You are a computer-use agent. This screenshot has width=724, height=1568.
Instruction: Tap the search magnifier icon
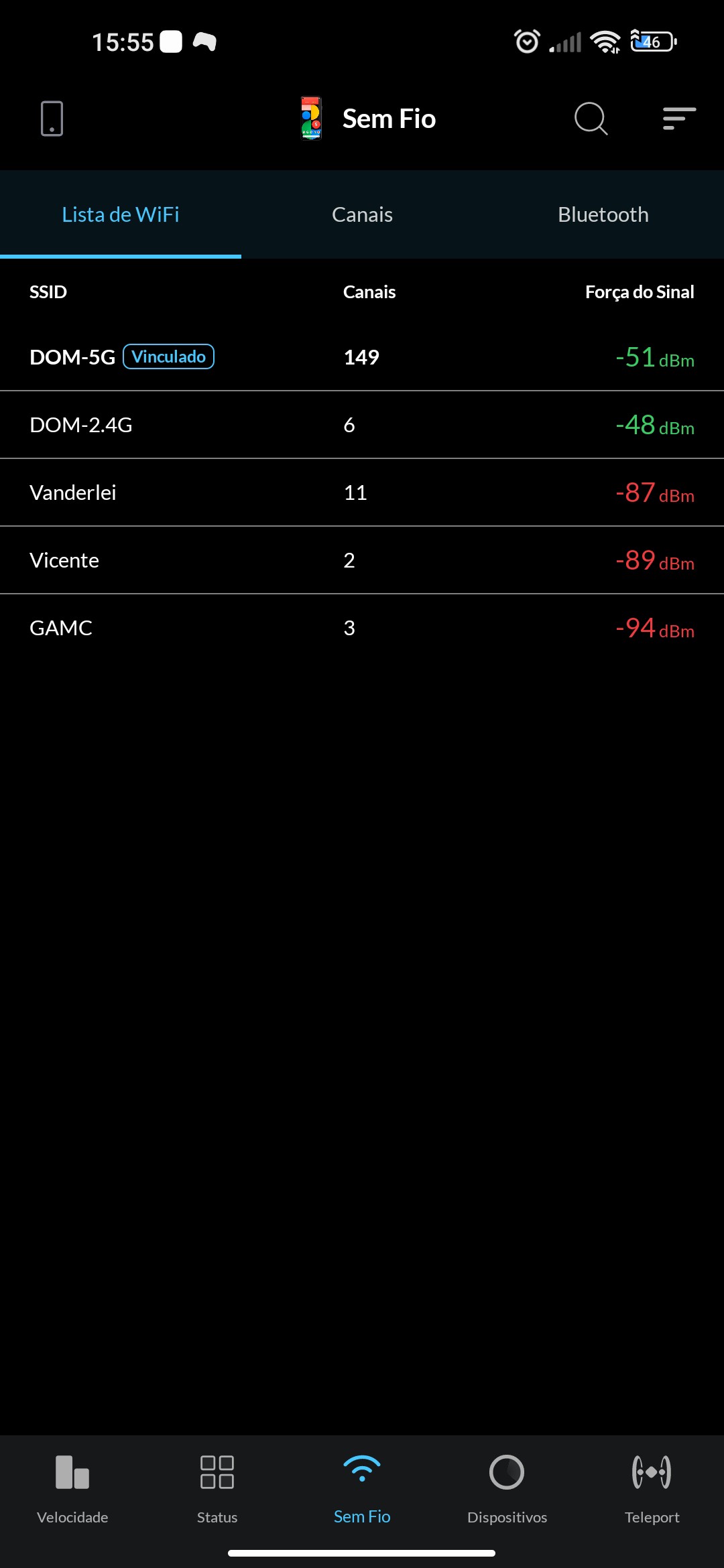[591, 119]
